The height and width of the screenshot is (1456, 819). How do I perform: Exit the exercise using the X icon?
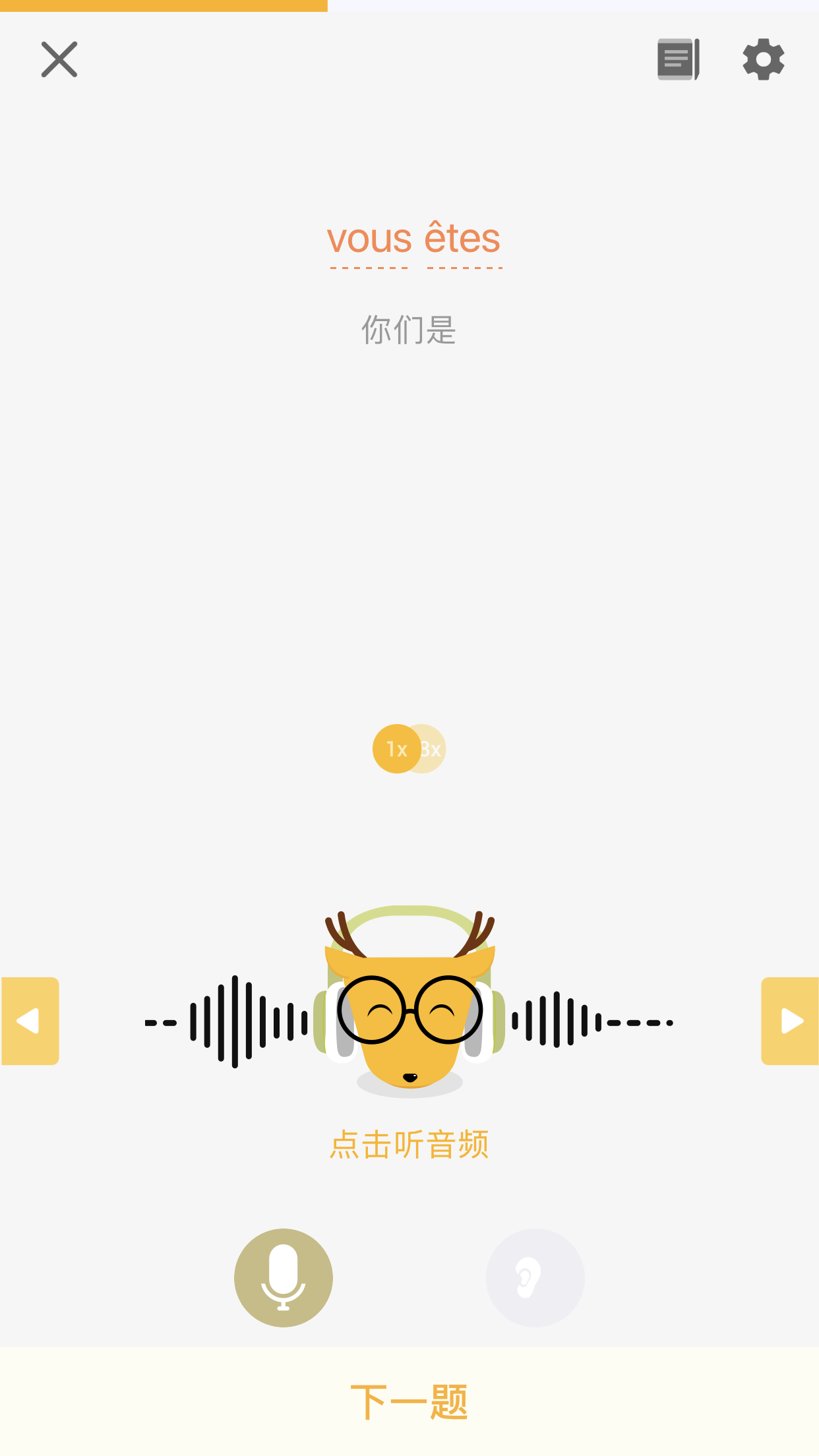click(x=59, y=59)
